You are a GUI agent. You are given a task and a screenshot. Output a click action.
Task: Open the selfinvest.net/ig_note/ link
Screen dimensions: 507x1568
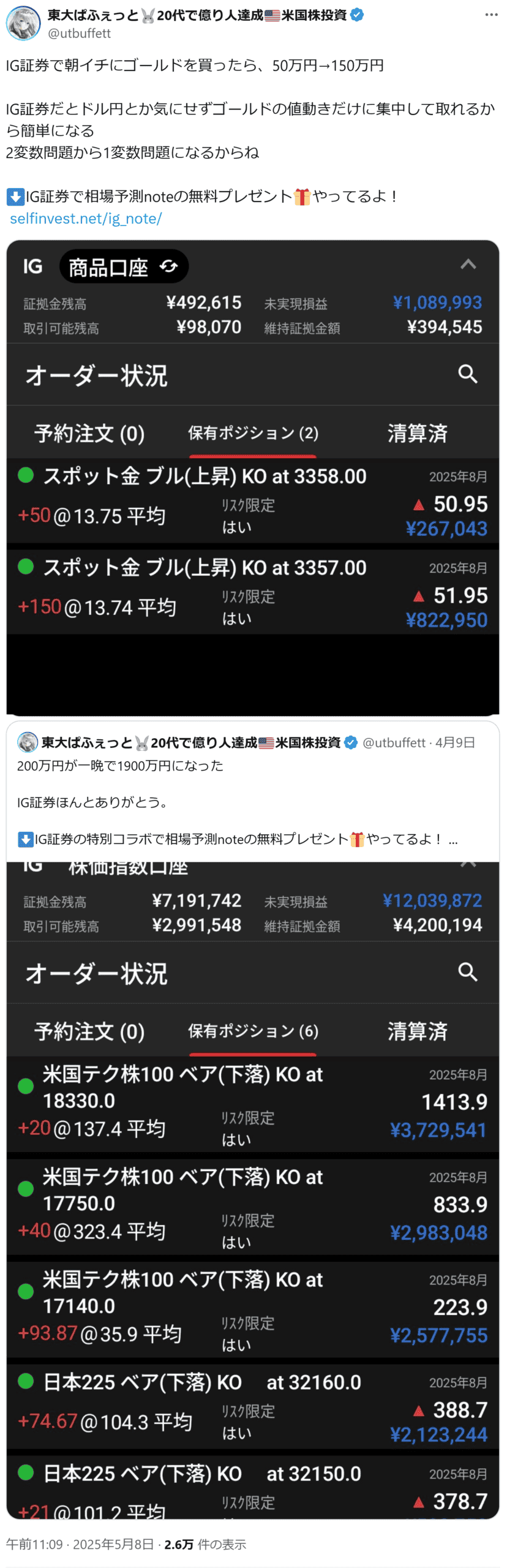click(86, 219)
